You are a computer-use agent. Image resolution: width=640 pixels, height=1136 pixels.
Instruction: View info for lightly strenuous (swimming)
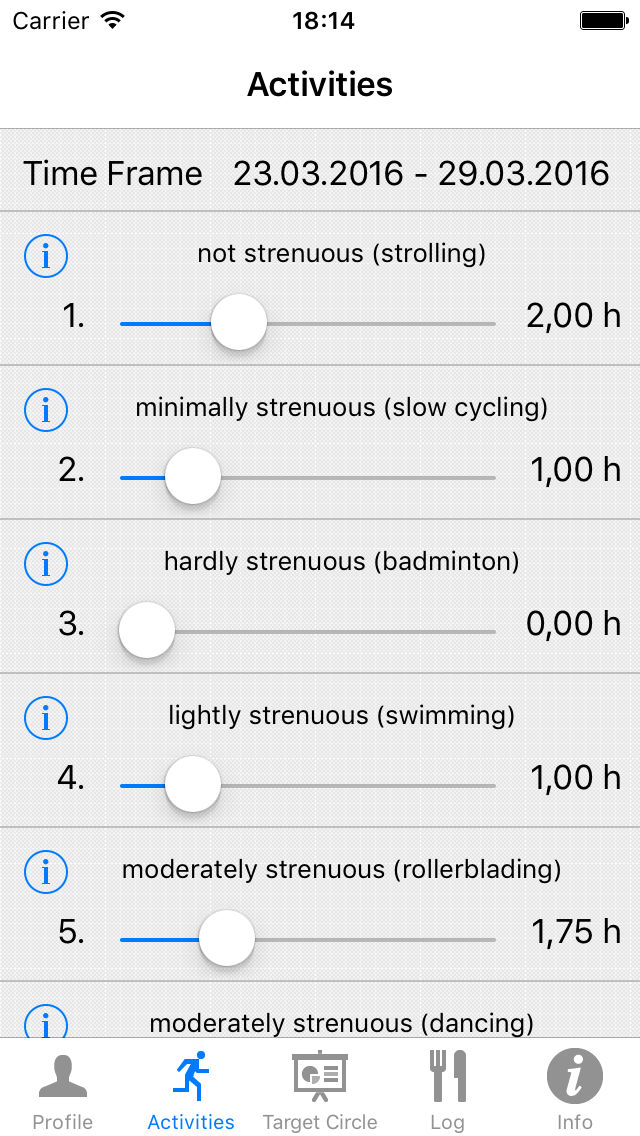click(x=46, y=718)
